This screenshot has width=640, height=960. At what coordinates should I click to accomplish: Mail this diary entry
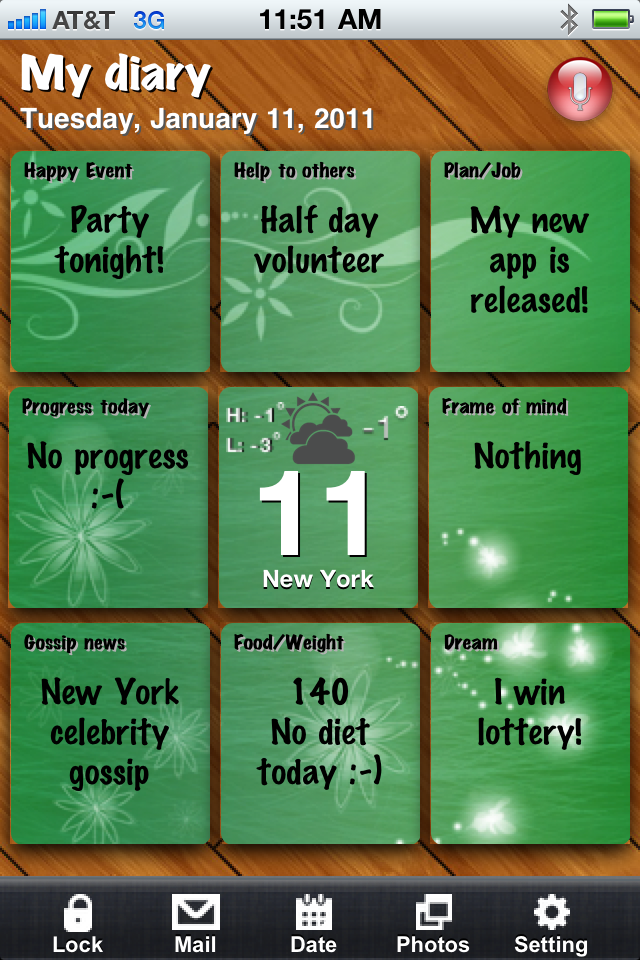(x=195, y=924)
